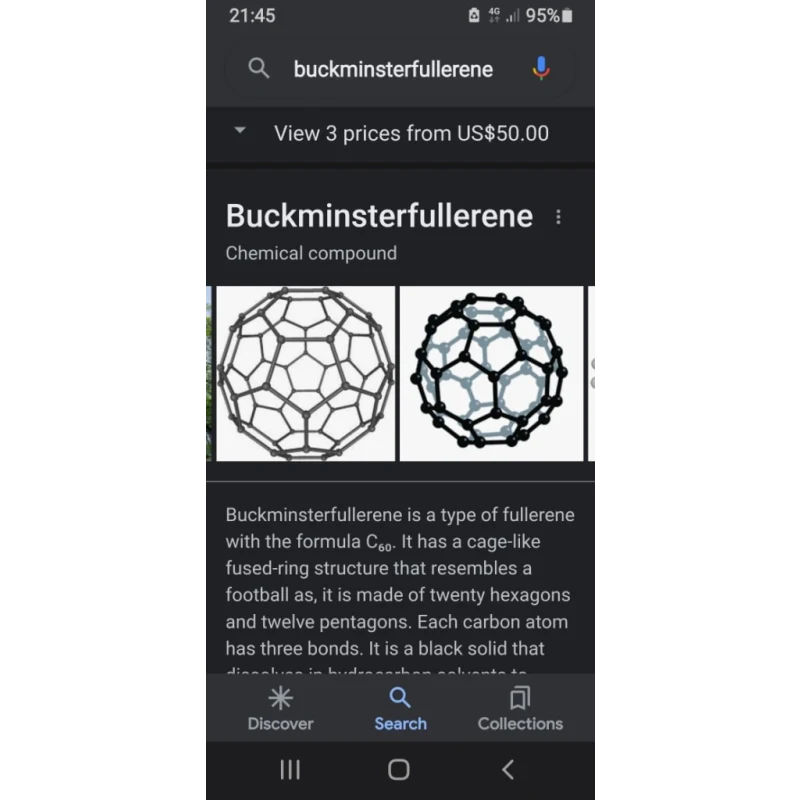Open recent apps from the navigation bar
The width and height of the screenshot is (800, 800).
click(290, 769)
